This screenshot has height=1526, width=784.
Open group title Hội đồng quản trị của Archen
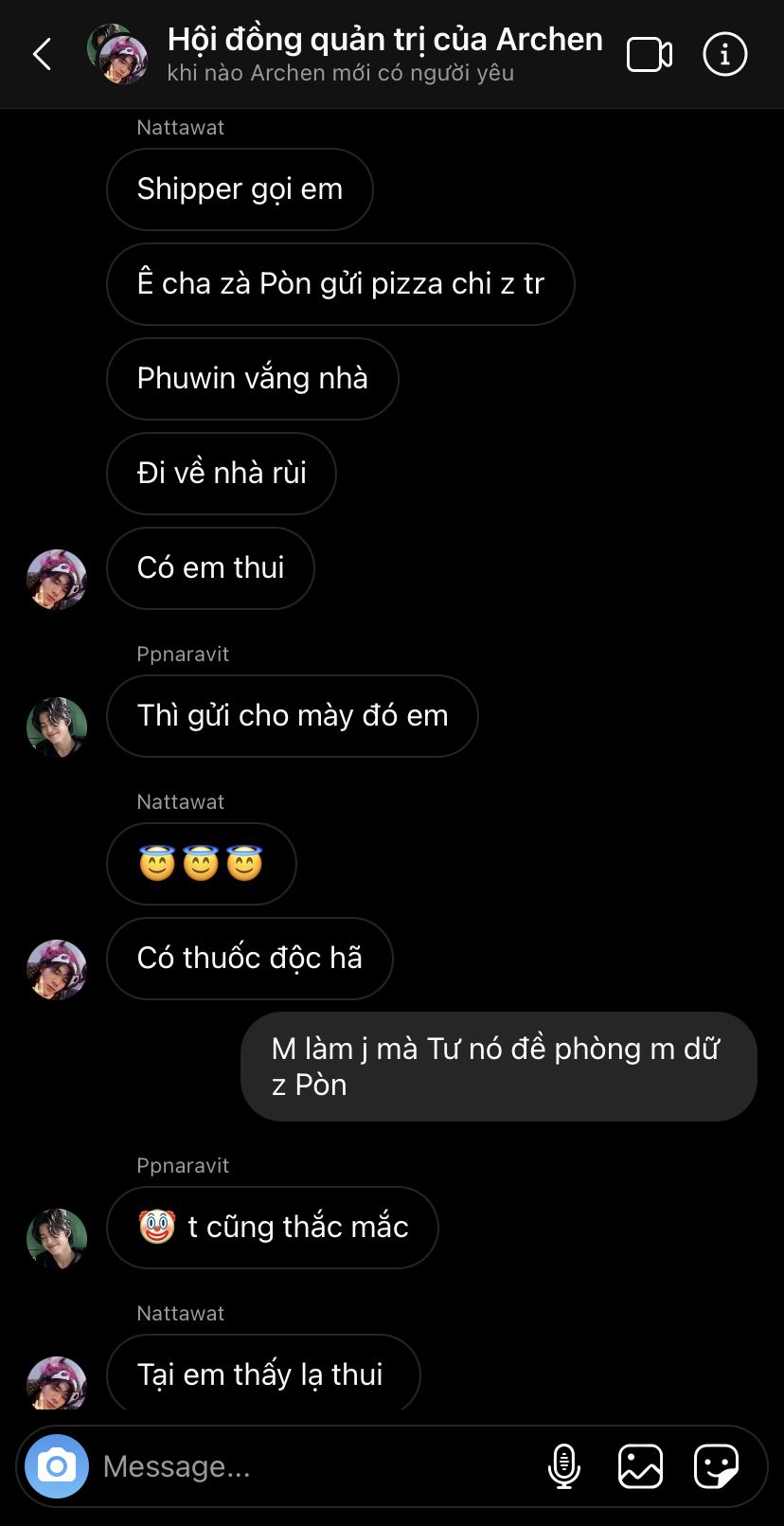[384, 39]
